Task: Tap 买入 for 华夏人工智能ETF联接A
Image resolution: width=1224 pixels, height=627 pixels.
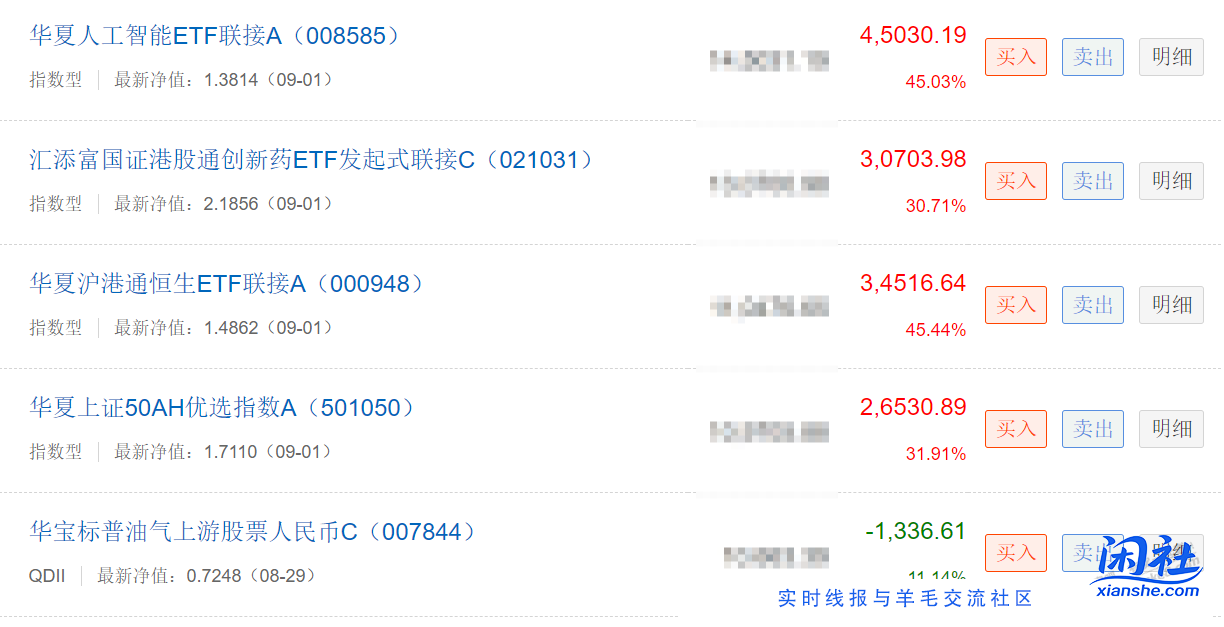Action: (1015, 57)
